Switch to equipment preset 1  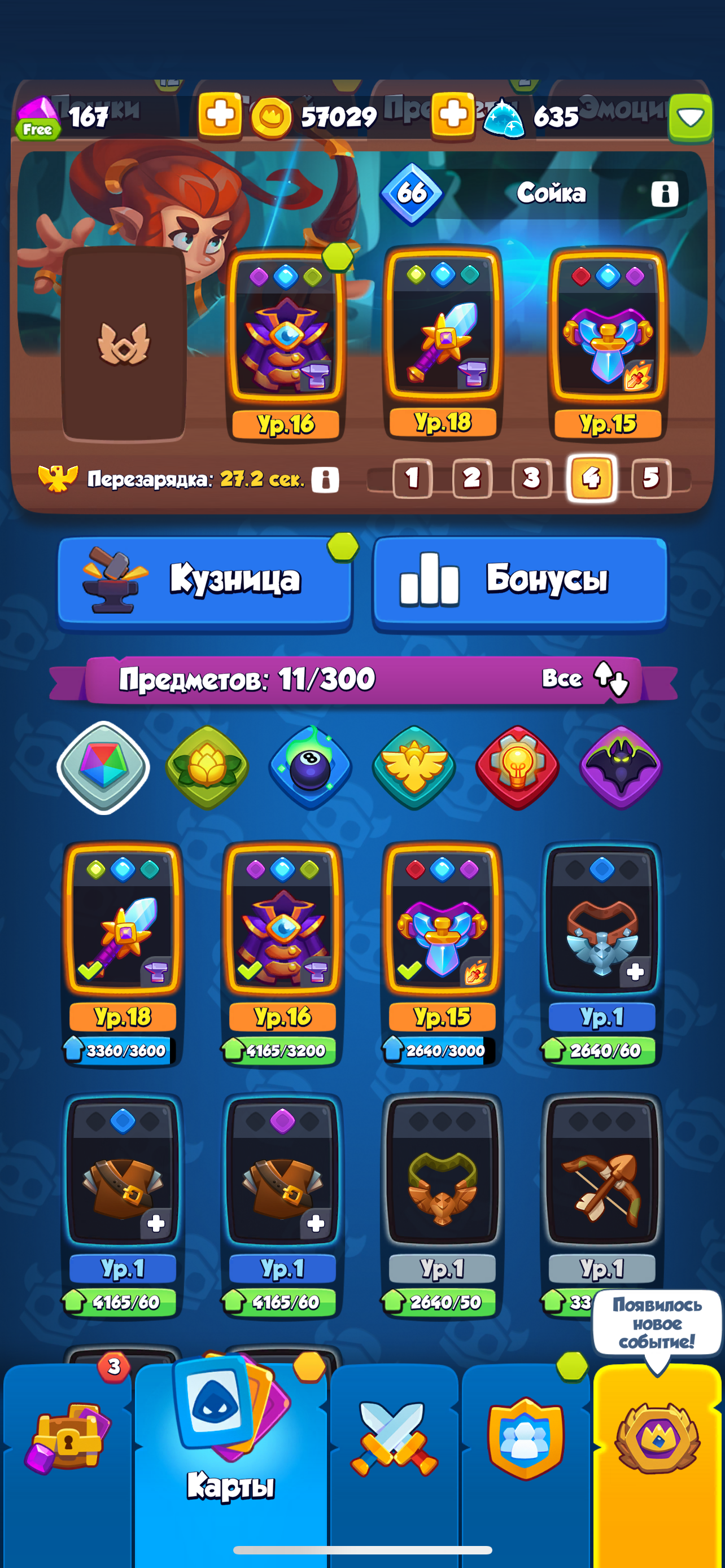click(x=412, y=478)
